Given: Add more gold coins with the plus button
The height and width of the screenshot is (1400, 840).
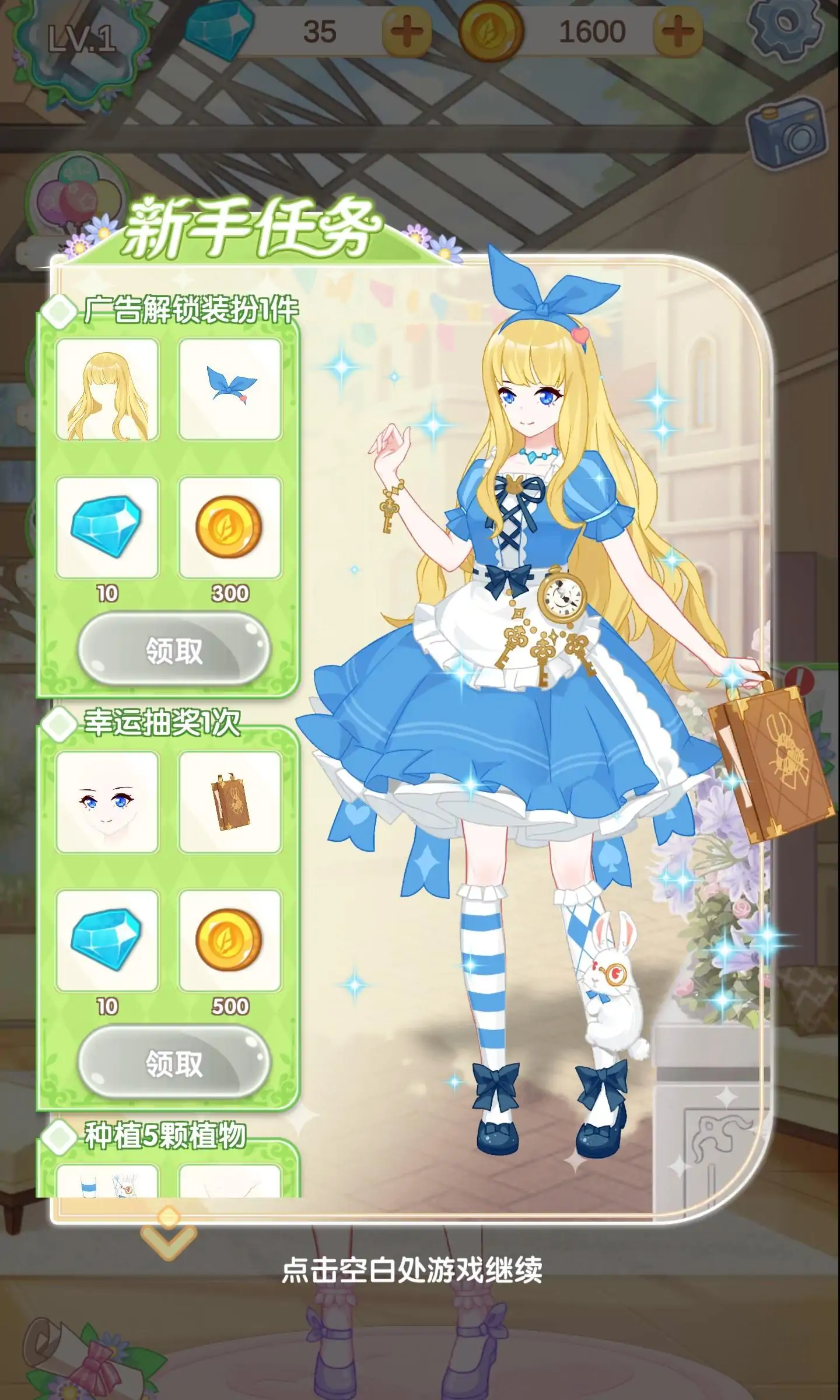Looking at the screenshot, I should pos(677,32).
